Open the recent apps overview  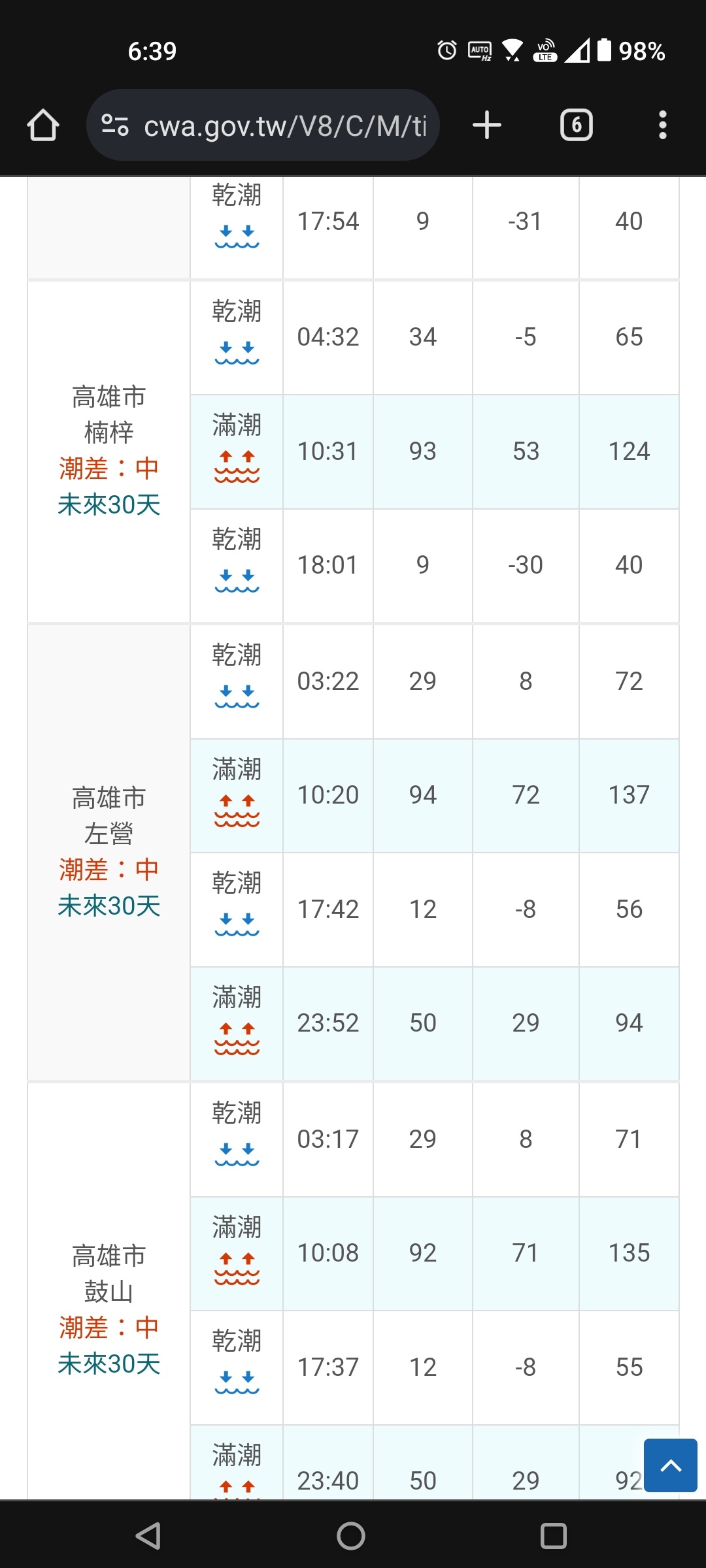(554, 1535)
